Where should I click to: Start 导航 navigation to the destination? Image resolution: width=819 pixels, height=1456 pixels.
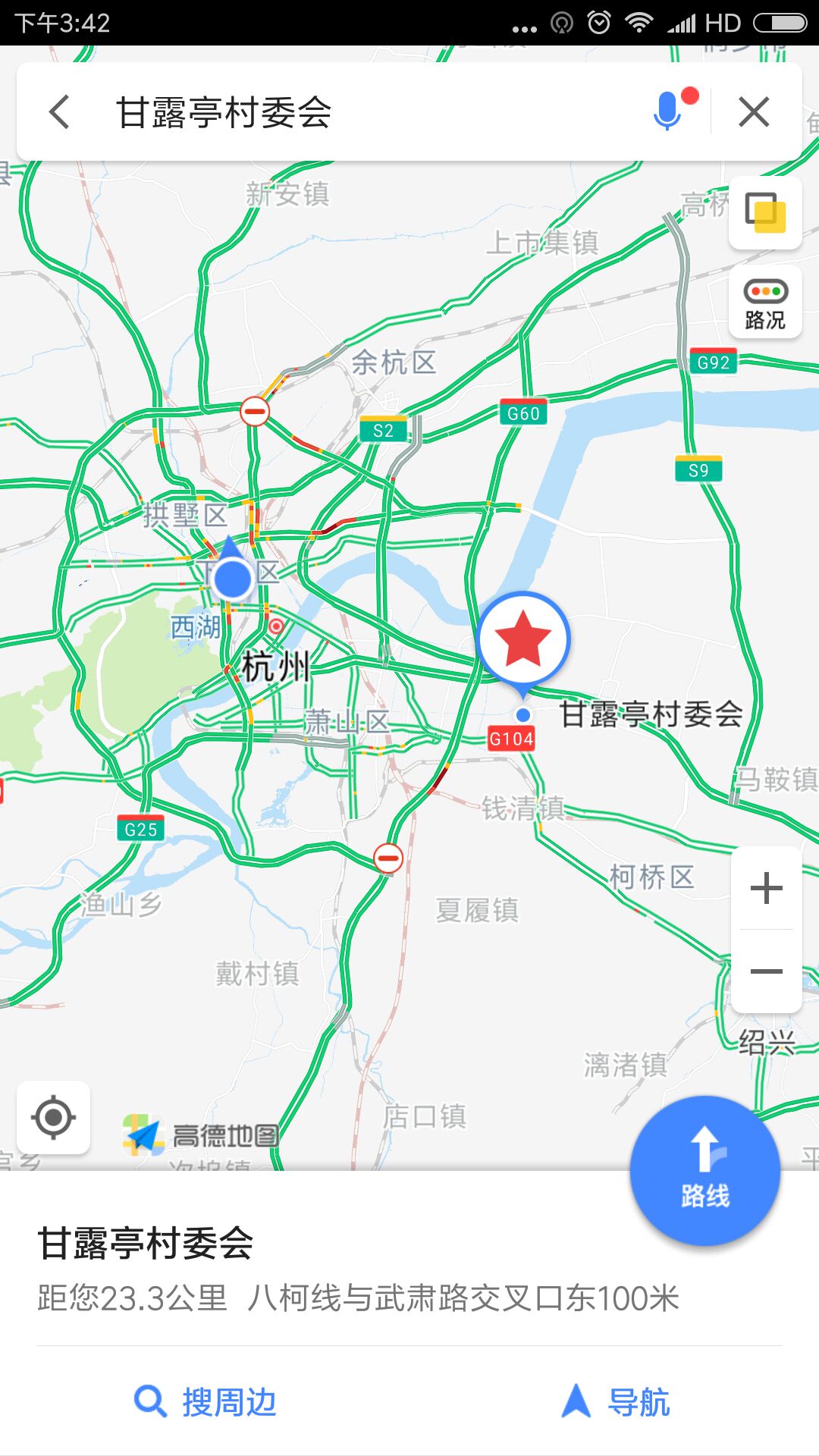tap(615, 1401)
